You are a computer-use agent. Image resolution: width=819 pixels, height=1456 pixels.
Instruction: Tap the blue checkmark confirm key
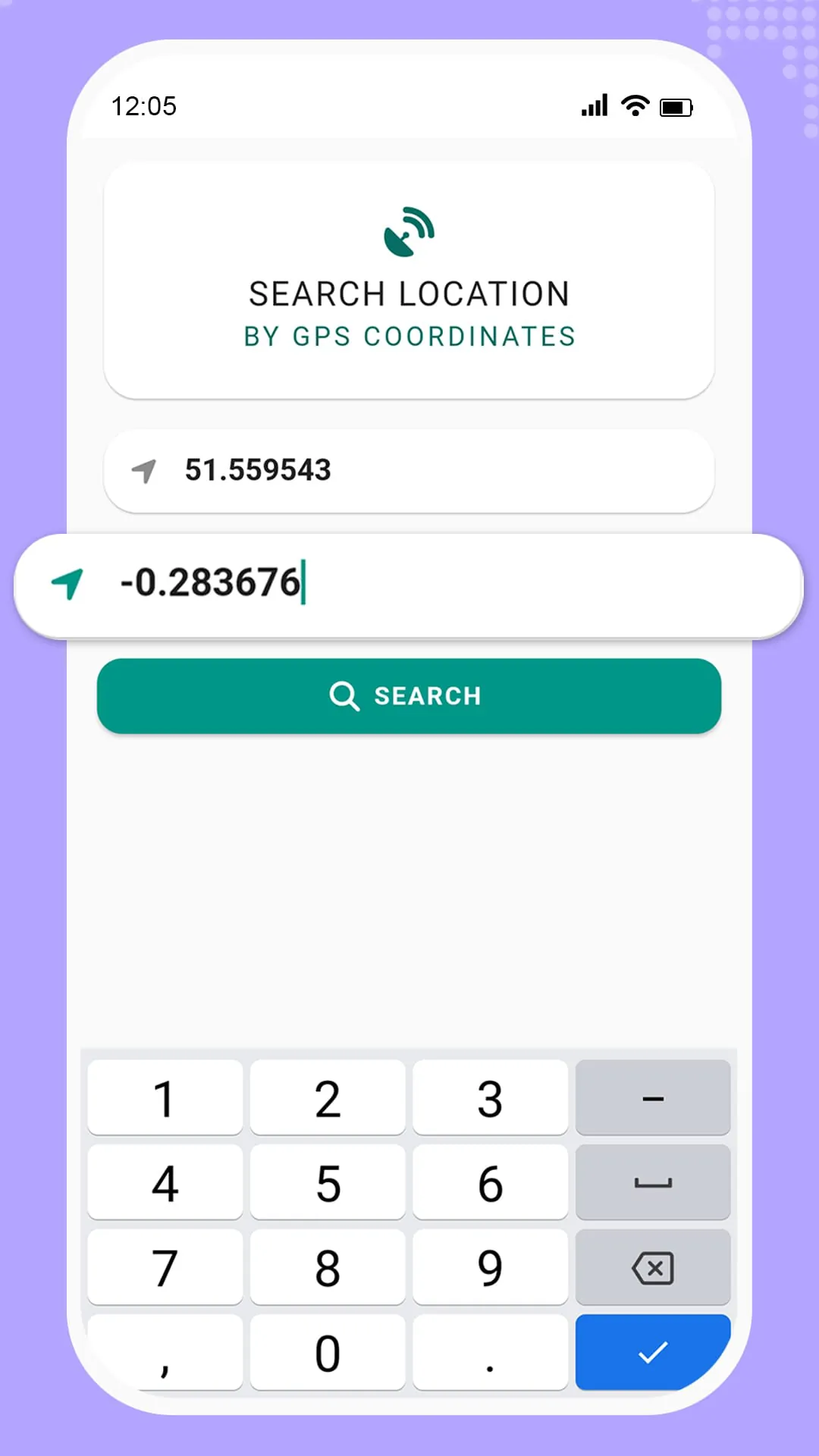(x=653, y=1352)
